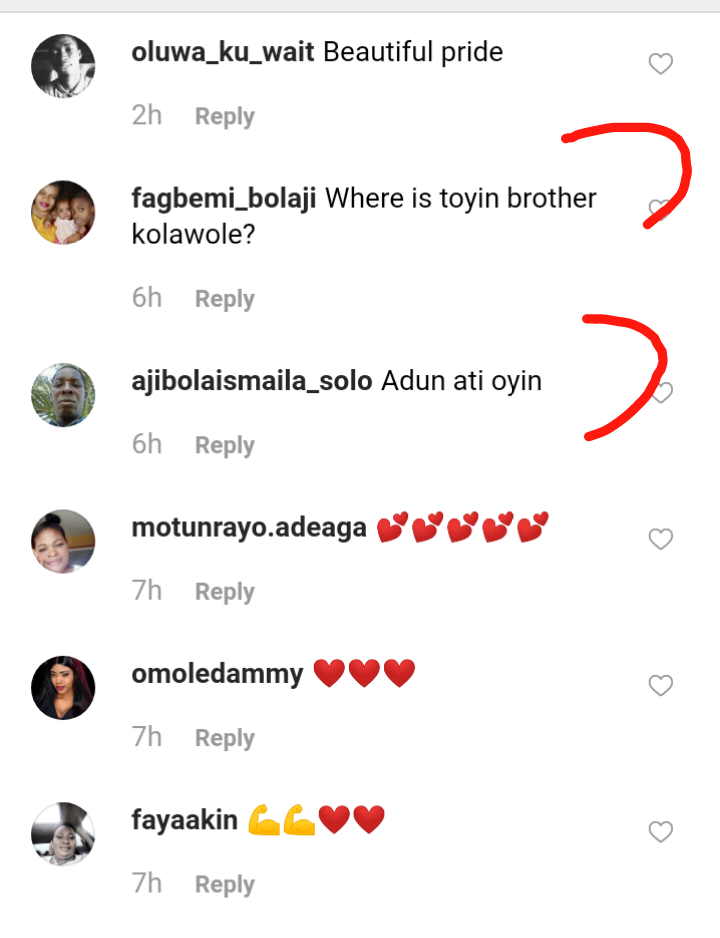The image size is (720, 938).
Task: Like omoledammy's comment
Action: point(660,686)
